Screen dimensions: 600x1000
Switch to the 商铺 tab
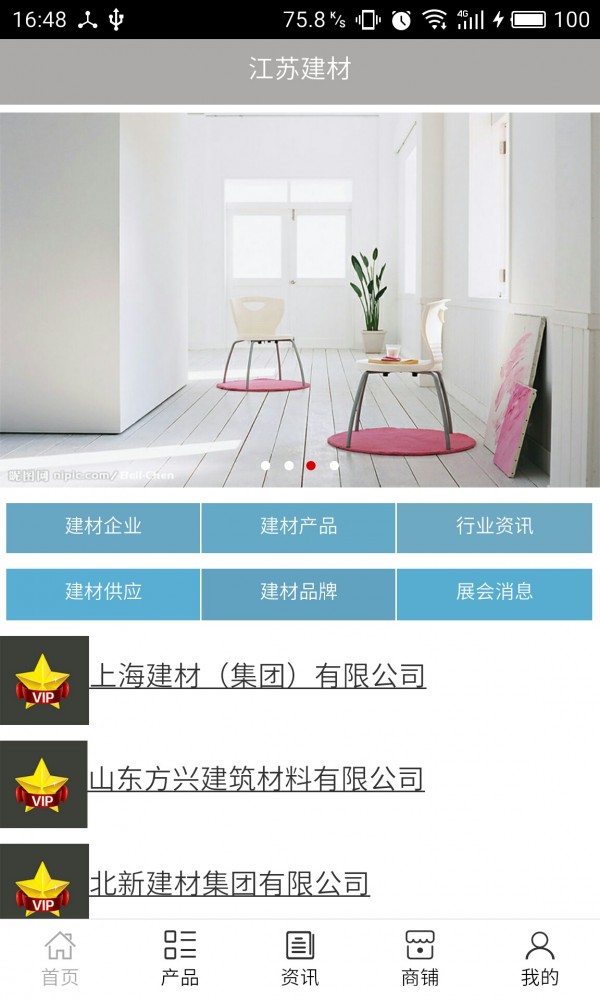click(x=420, y=958)
